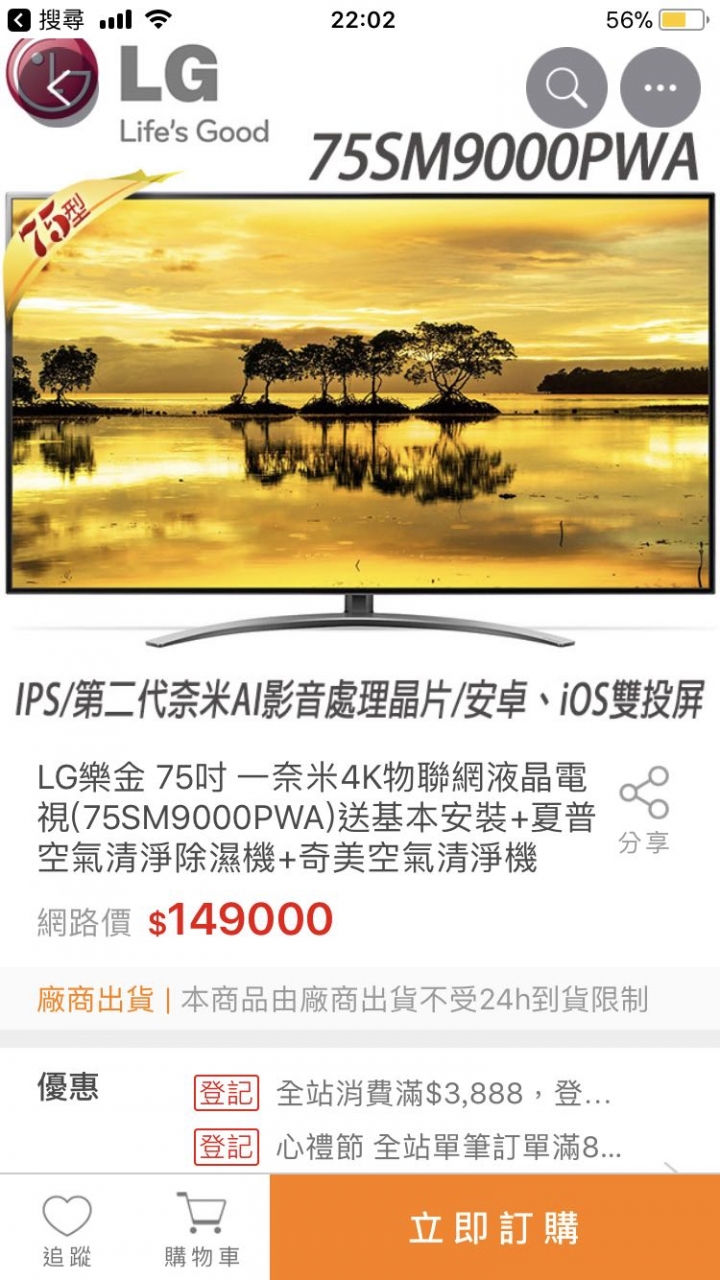The width and height of the screenshot is (720, 1280).
Task: Open the three-dot overflow menu
Action: click(x=660, y=87)
